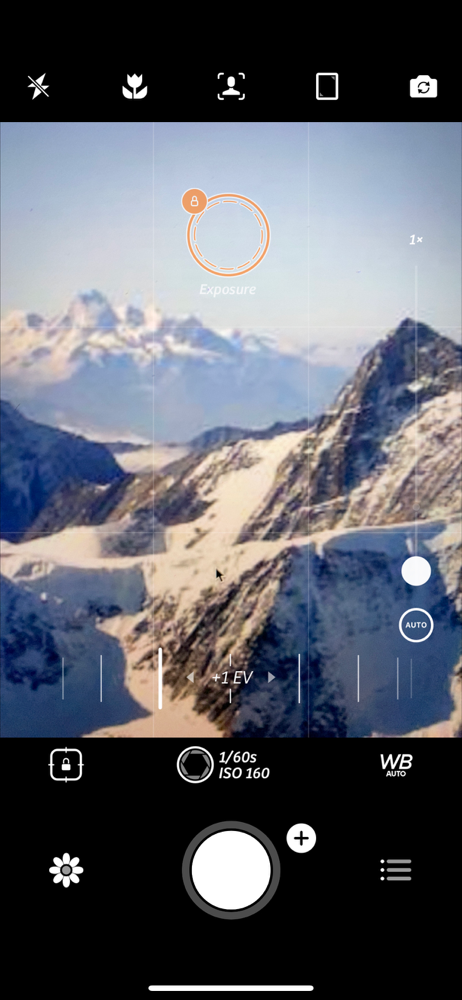Toggle the focus lock icon

click(66, 764)
